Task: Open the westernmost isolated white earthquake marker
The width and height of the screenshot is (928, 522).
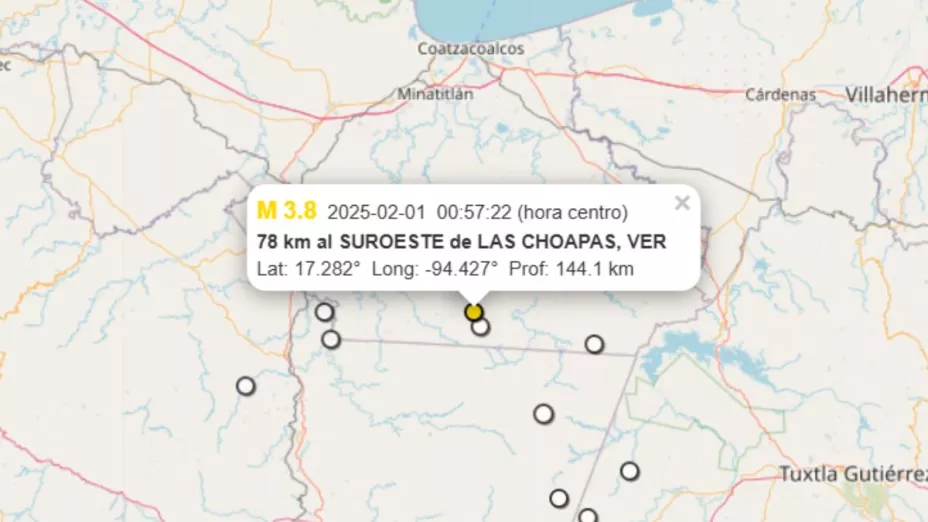Action: pyautogui.click(x=245, y=386)
